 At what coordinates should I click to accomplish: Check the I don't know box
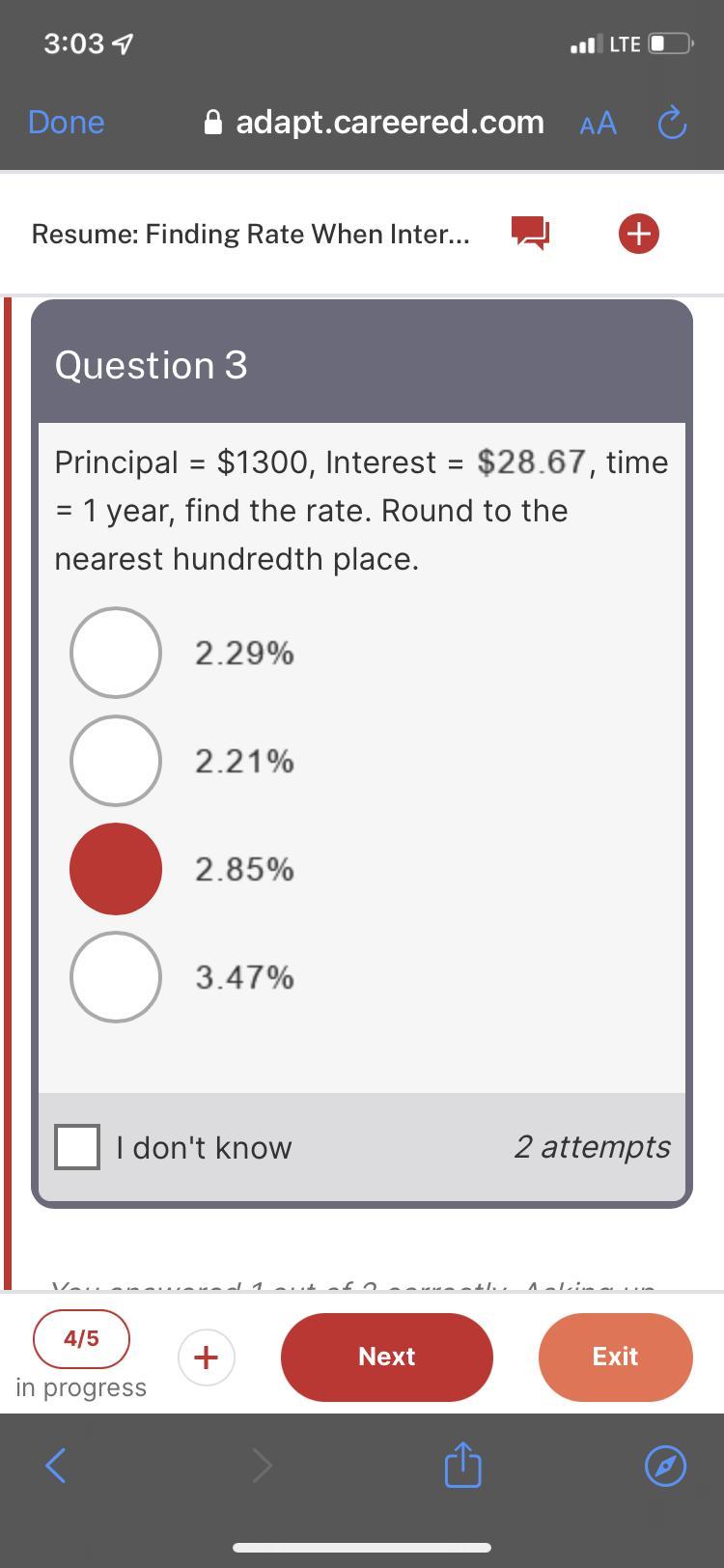pyautogui.click(x=77, y=1147)
